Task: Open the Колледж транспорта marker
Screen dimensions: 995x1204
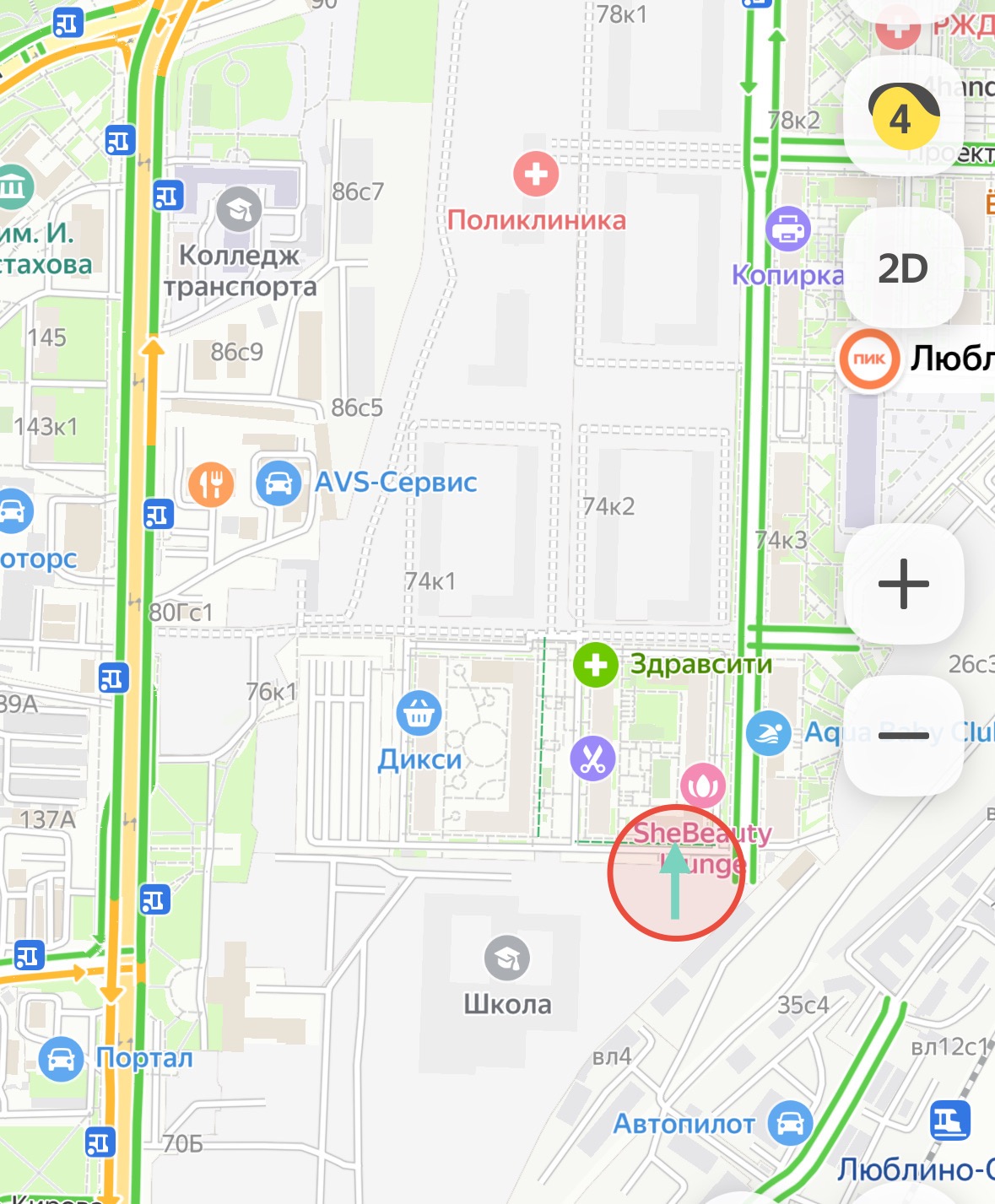Action: tap(240, 209)
